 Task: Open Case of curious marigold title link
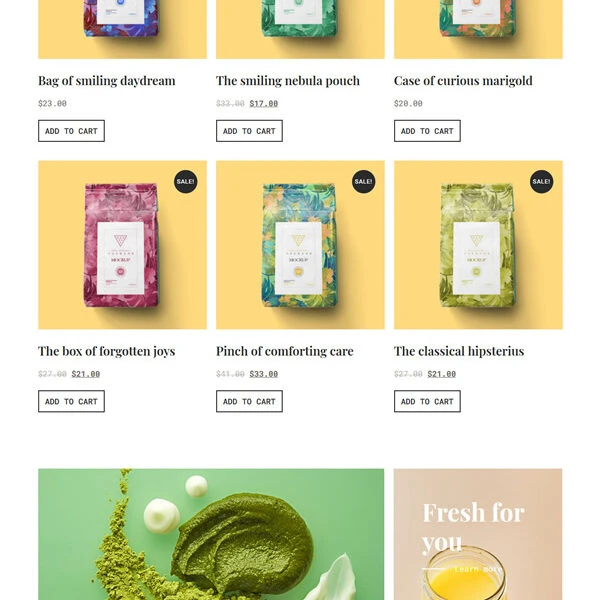click(463, 81)
